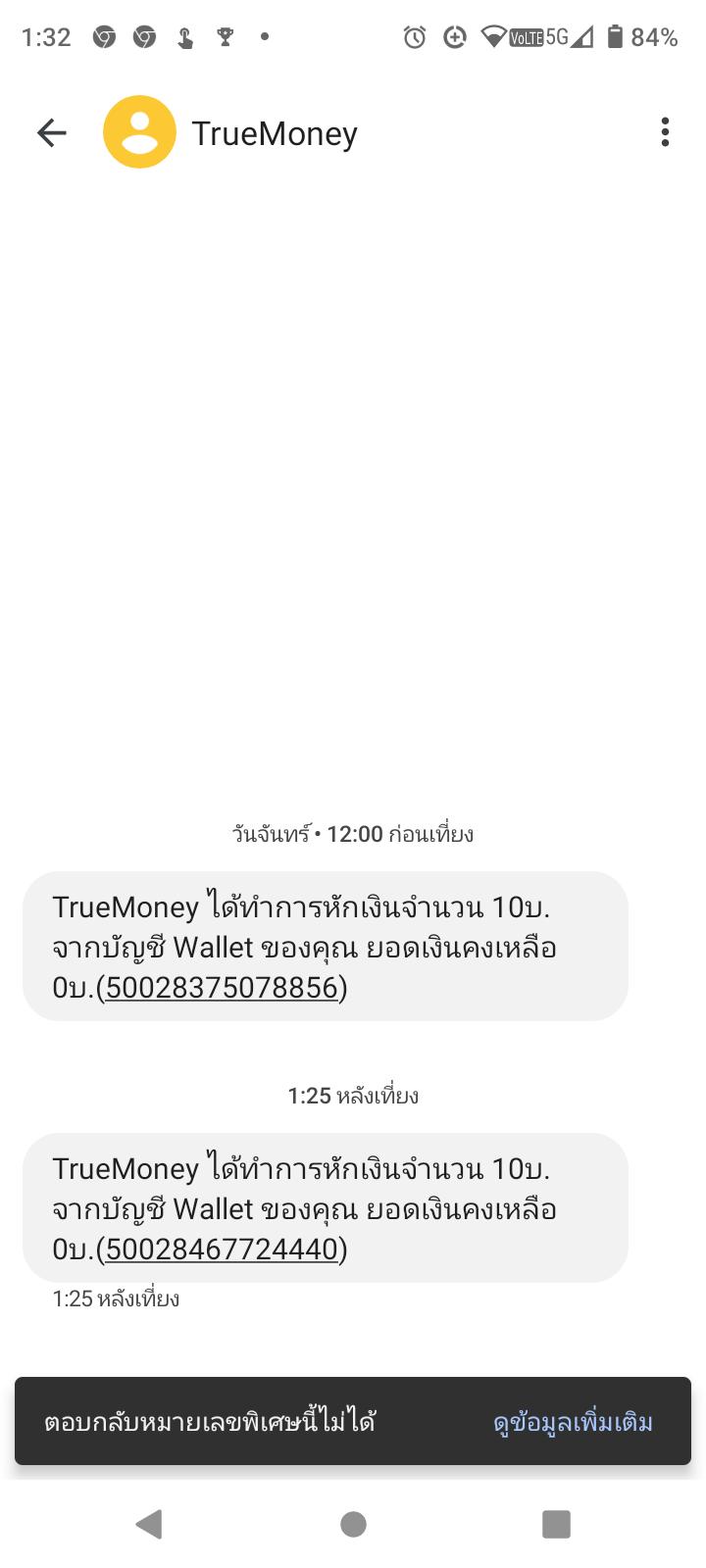The image size is (706, 1568).
Task: Open underlined number 50028375078856
Action: coord(222,988)
